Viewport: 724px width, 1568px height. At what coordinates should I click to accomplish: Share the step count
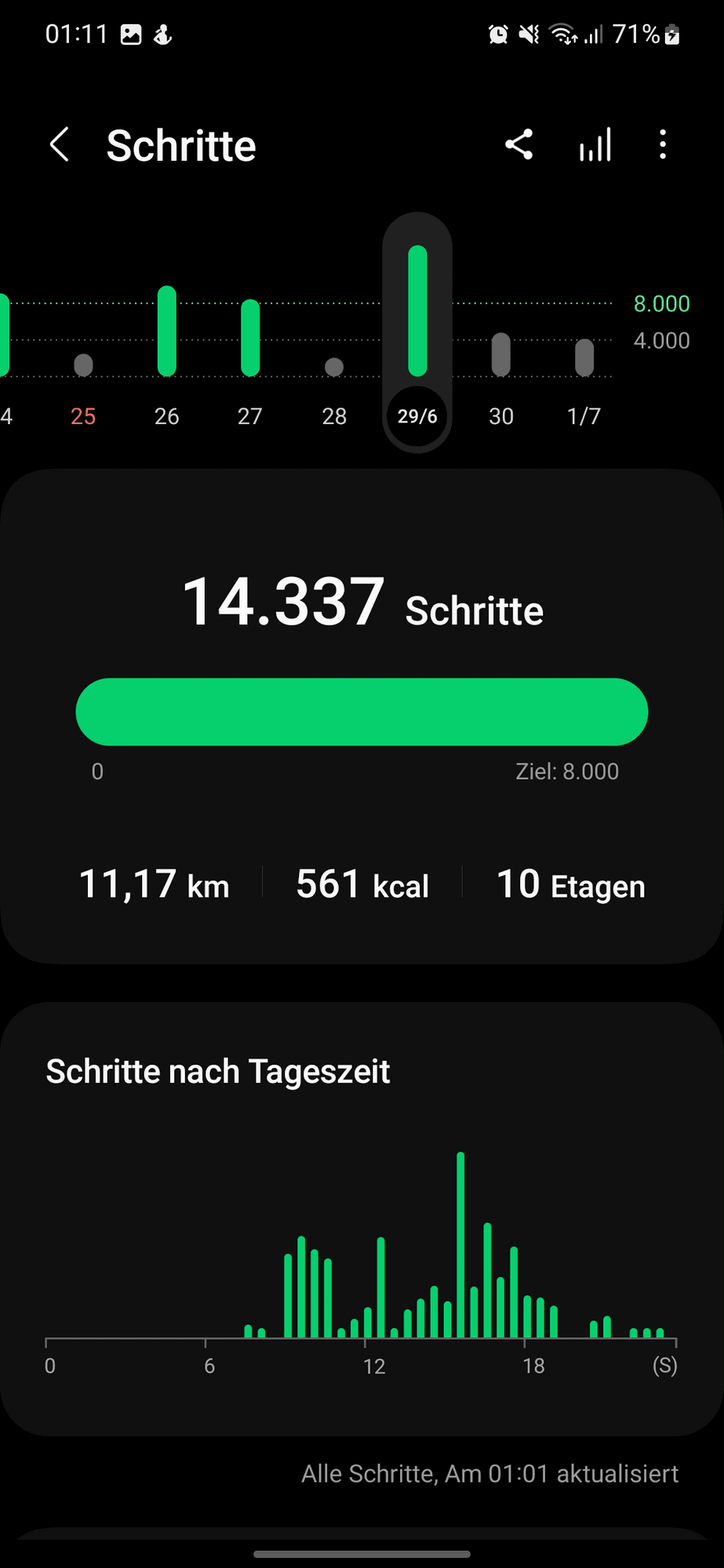[519, 145]
